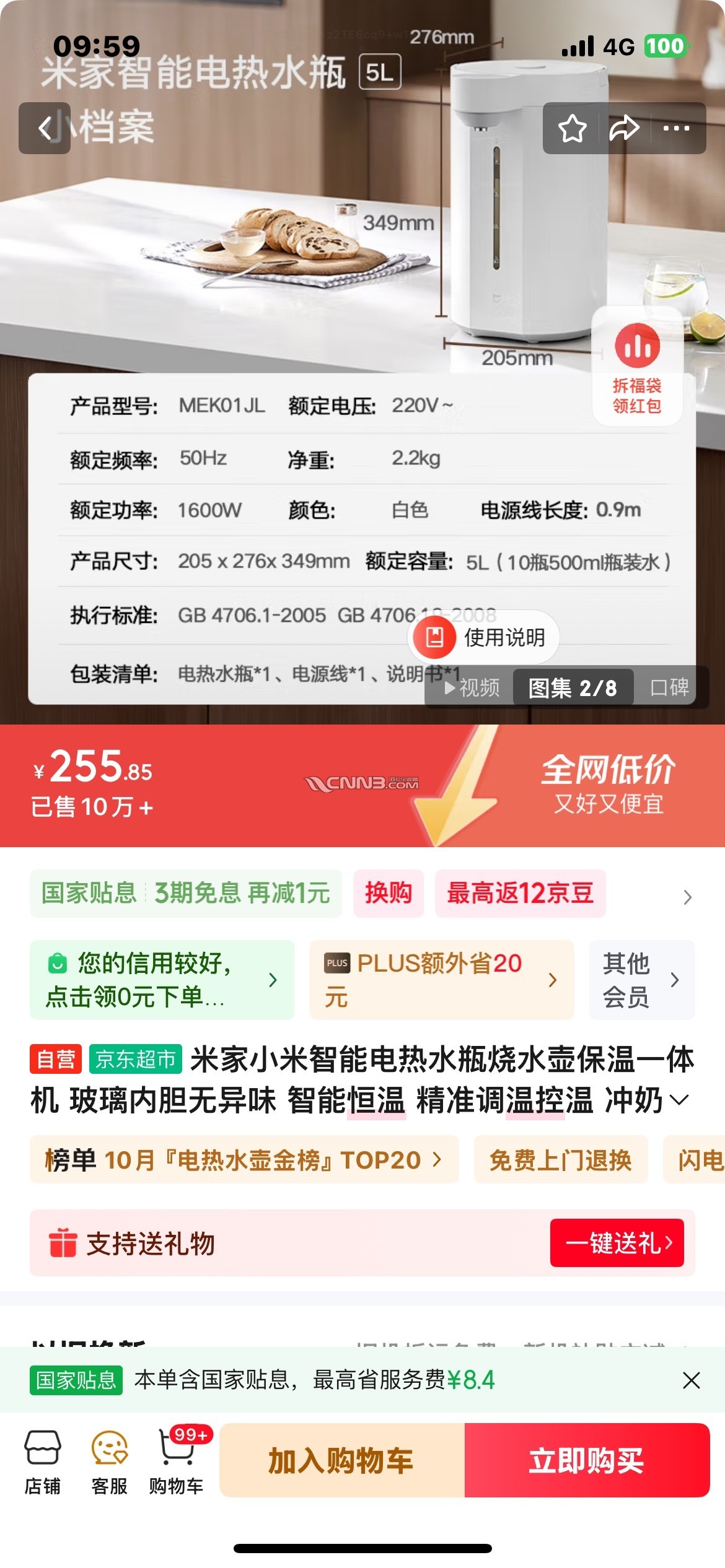Add product to favorites with star
725x1568 pixels.
coord(572,128)
